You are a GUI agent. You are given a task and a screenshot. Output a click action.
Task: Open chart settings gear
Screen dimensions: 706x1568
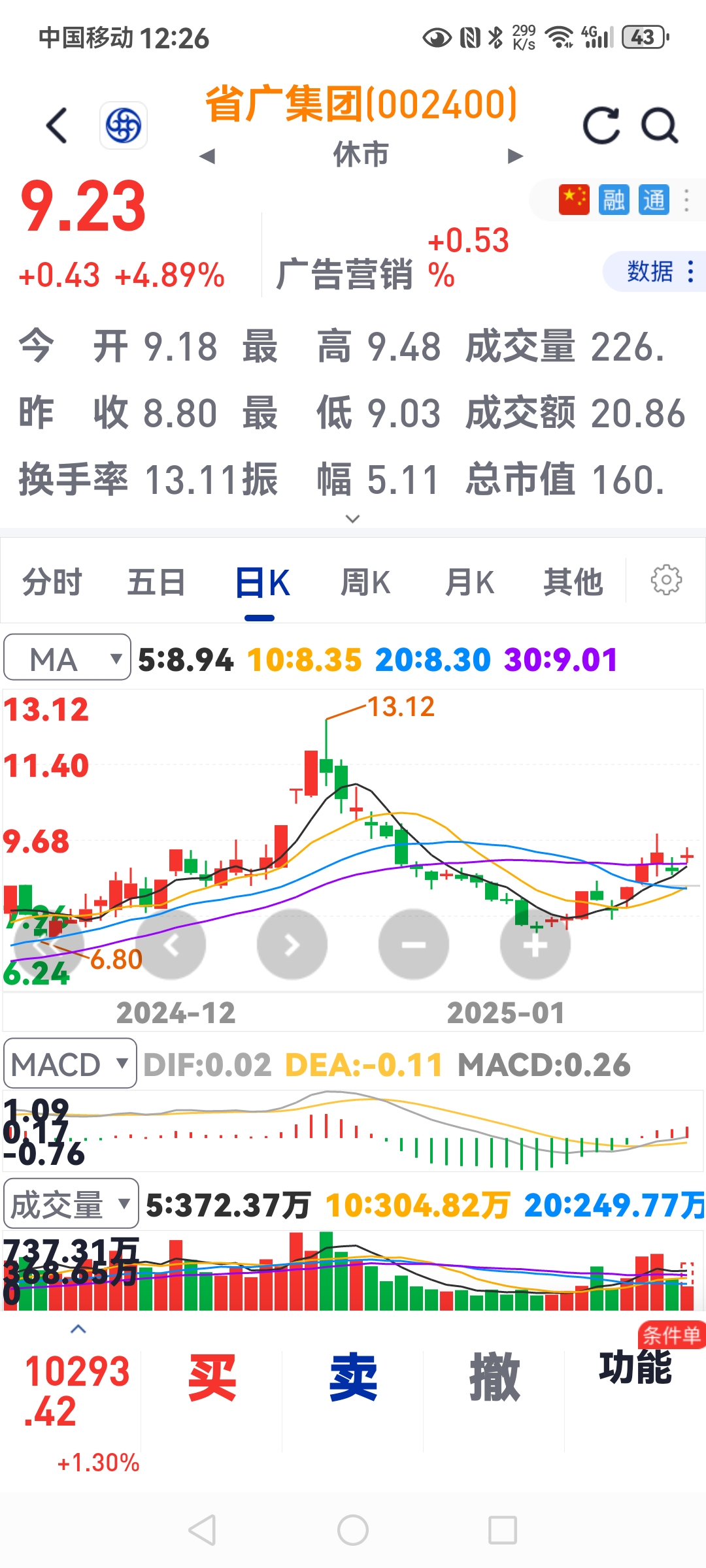(666, 580)
